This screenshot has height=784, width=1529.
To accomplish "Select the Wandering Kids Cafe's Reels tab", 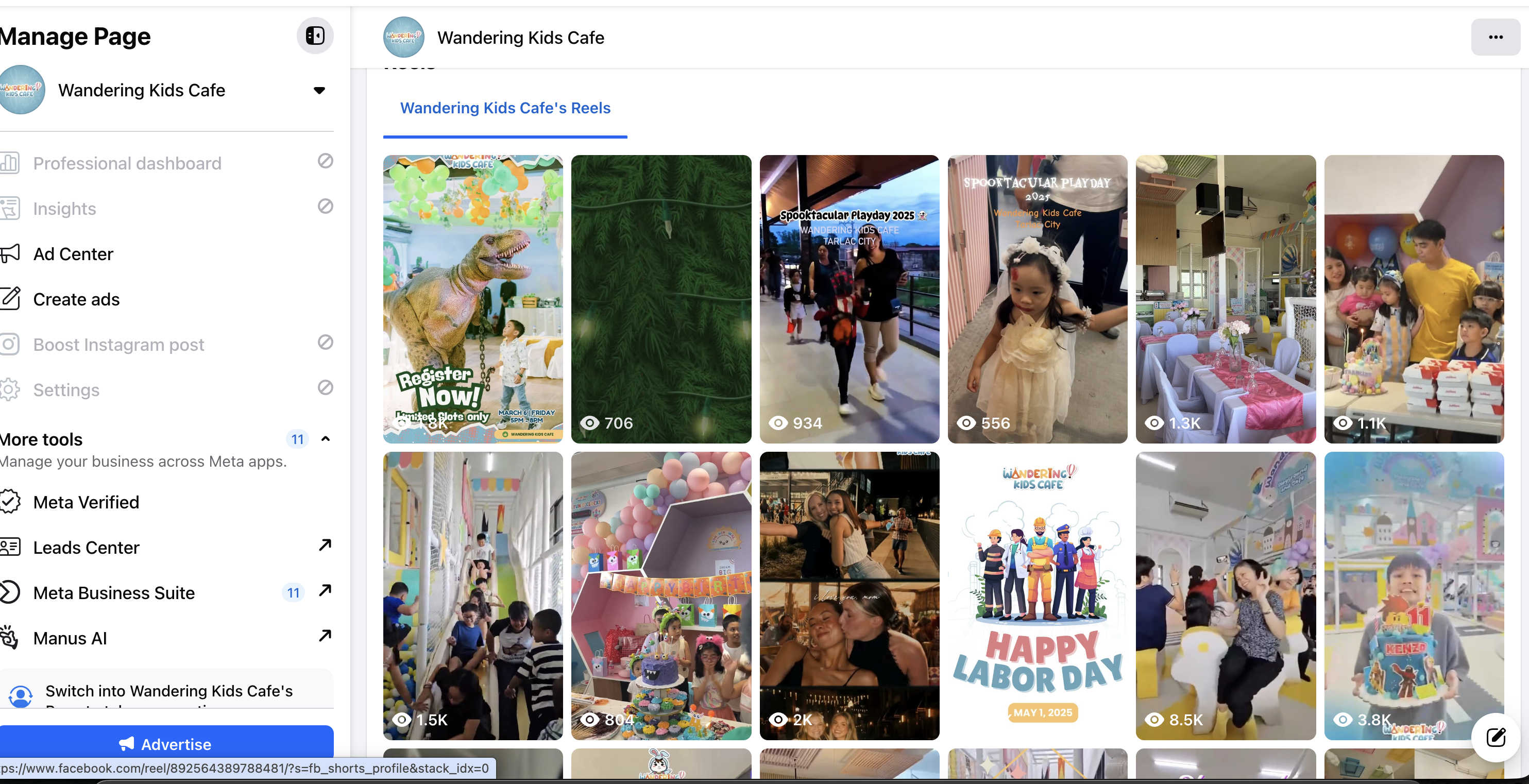I will [505, 108].
